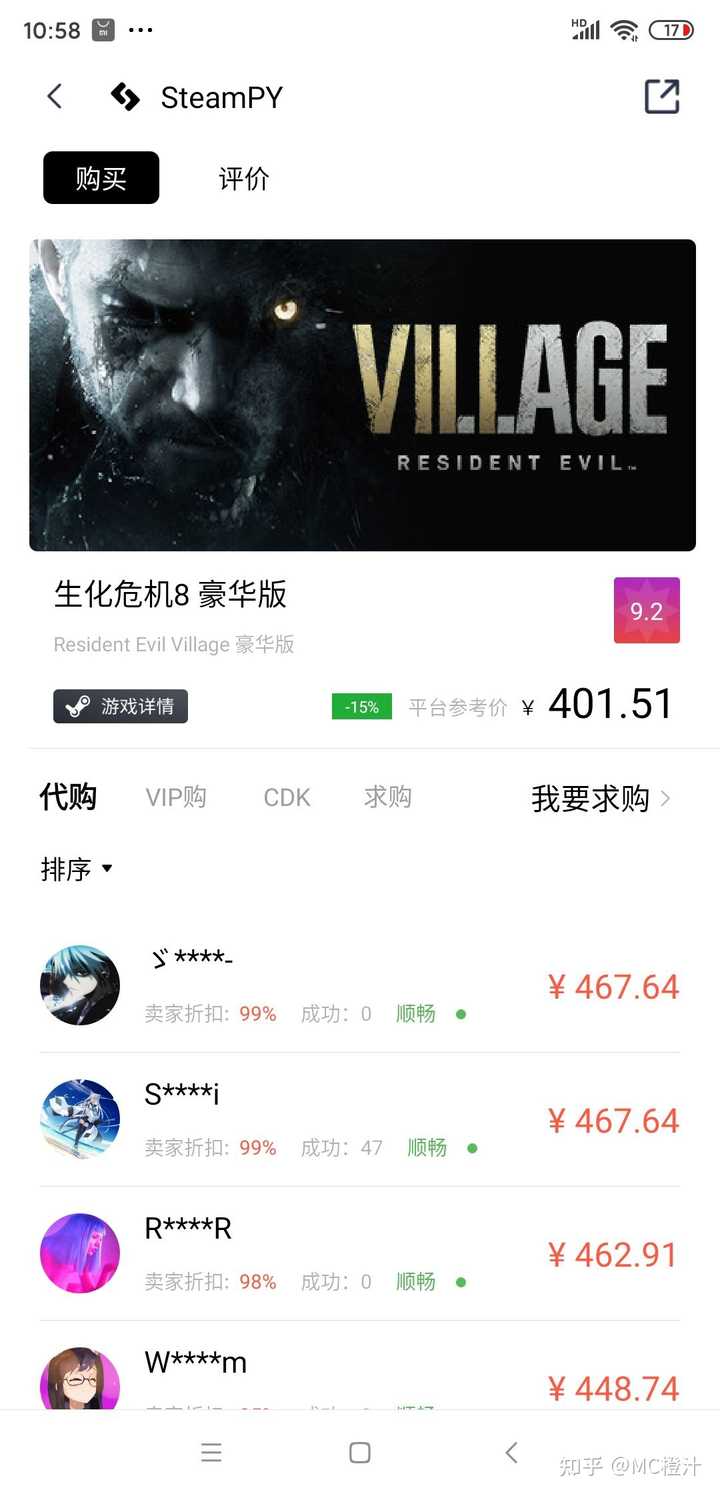720x1496 pixels.
Task: Switch to the 评价 (reviews) tab
Action: [x=241, y=178]
